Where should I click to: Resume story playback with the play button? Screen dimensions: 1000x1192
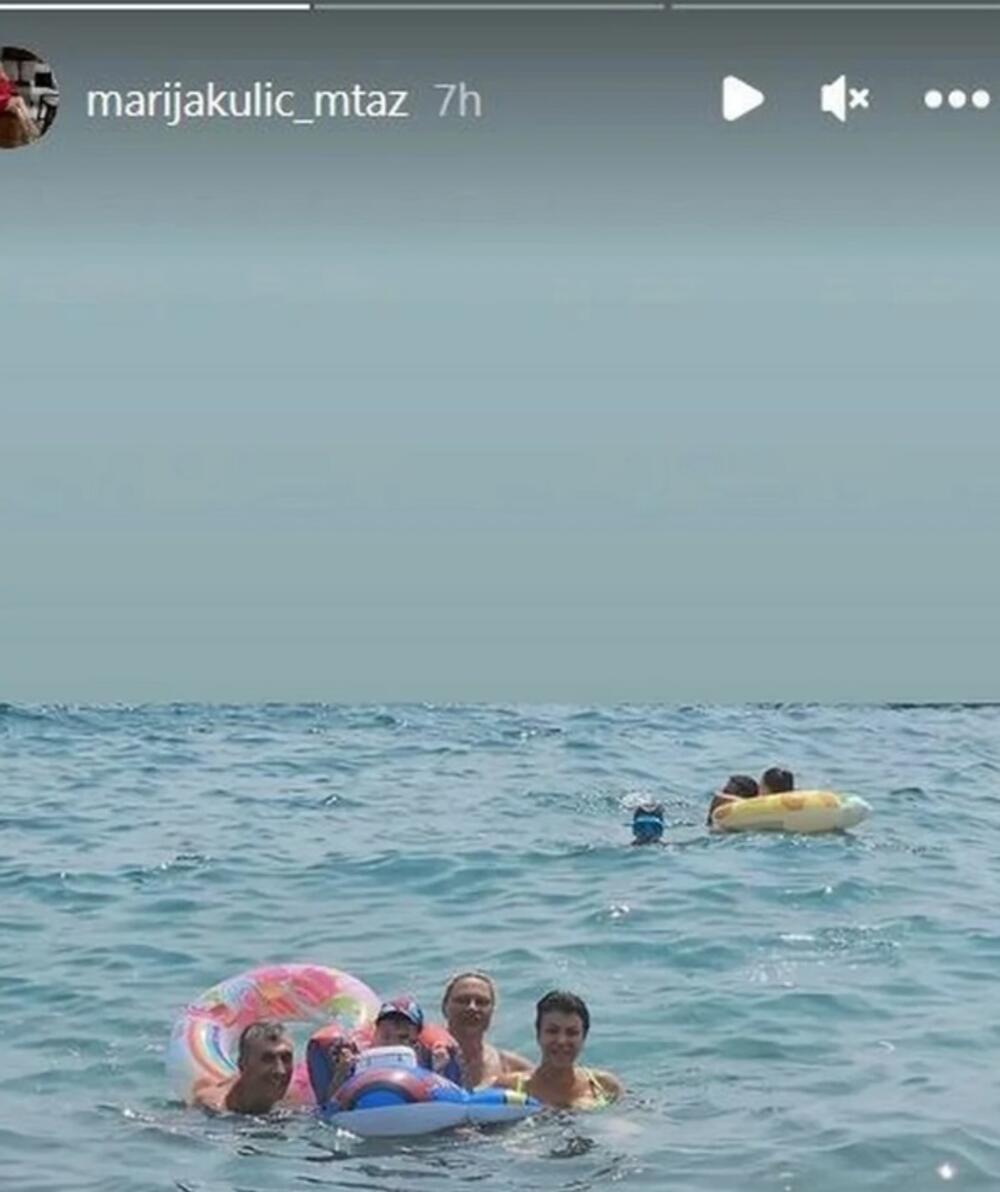742,99
